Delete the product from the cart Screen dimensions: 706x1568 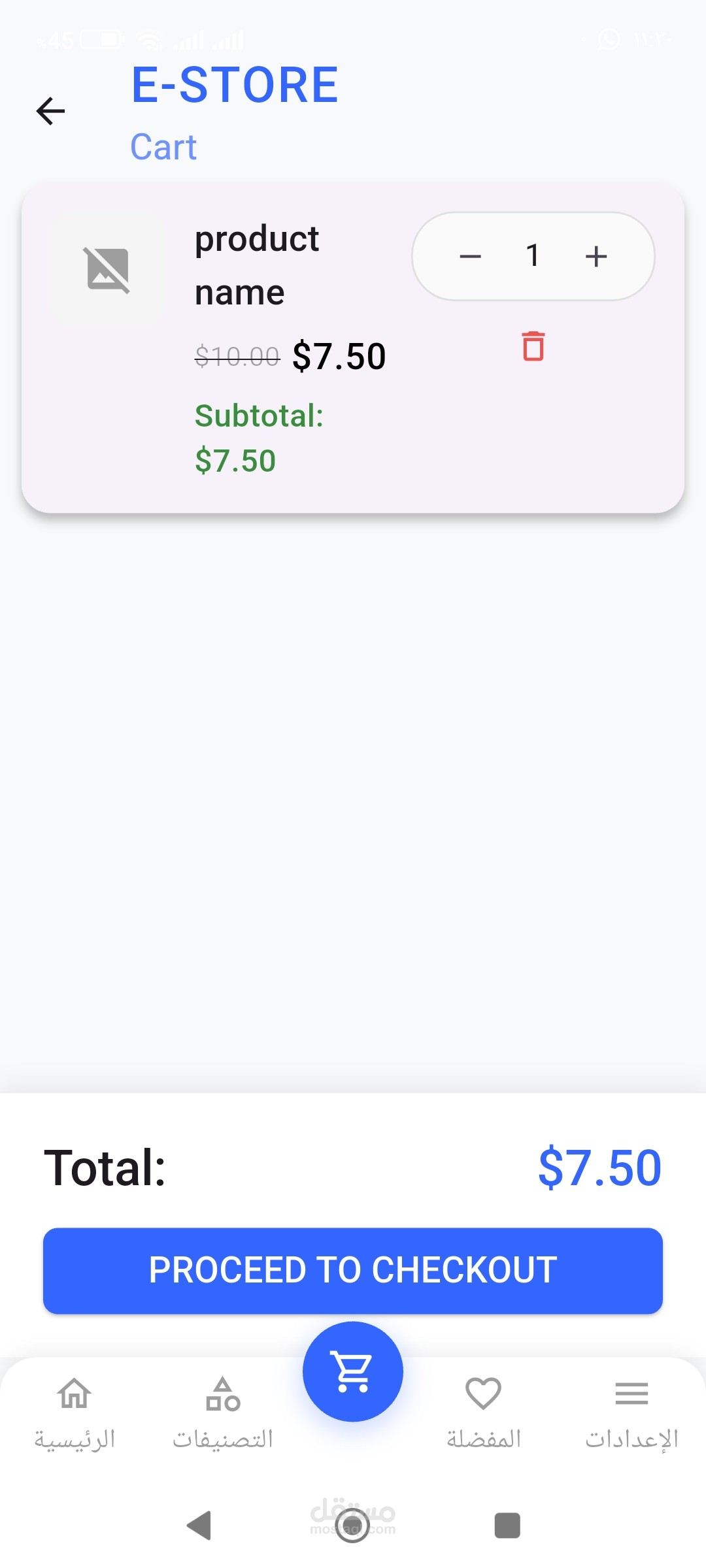tap(533, 346)
